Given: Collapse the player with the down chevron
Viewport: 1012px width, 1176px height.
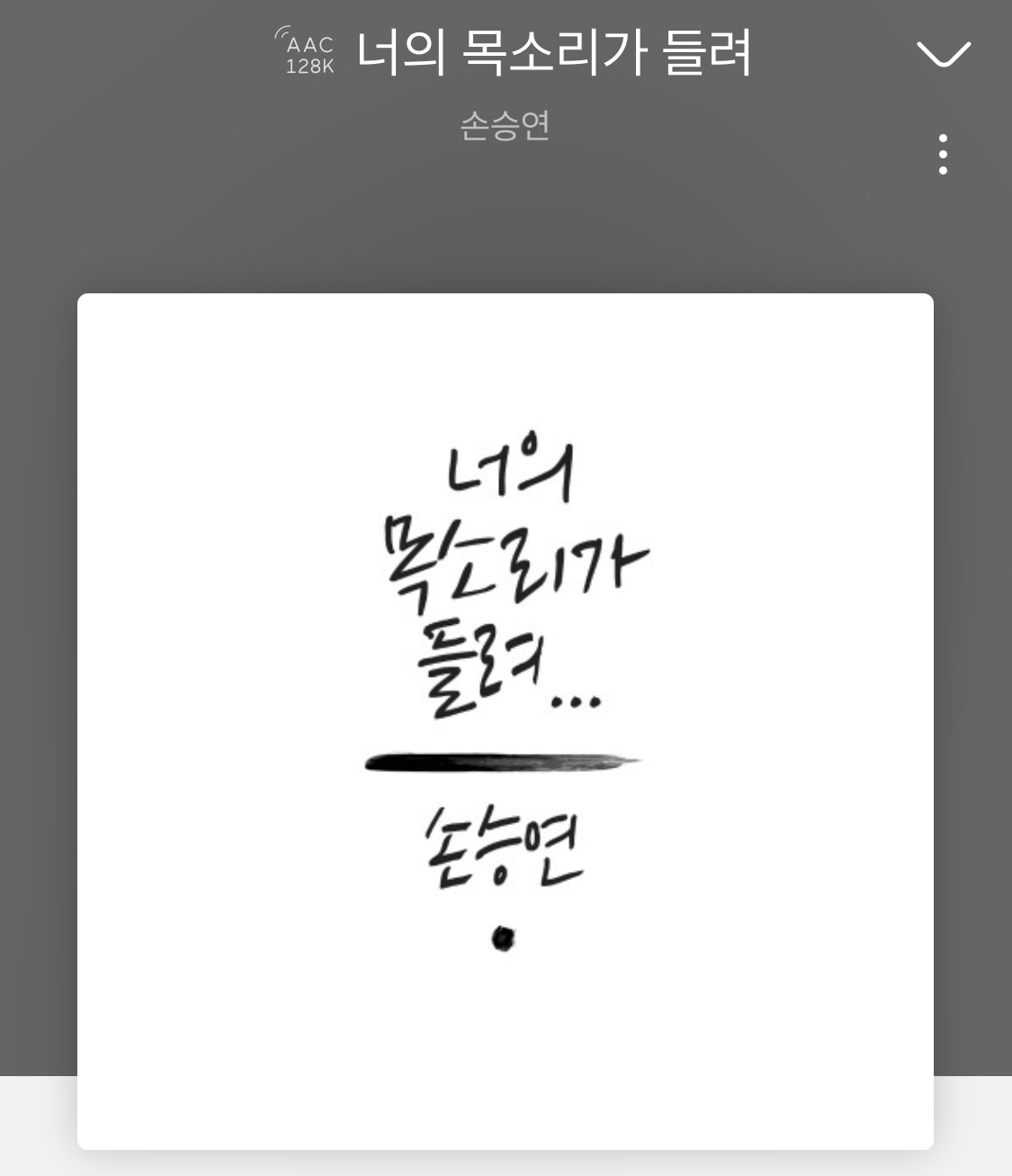Looking at the screenshot, I should point(944,54).
